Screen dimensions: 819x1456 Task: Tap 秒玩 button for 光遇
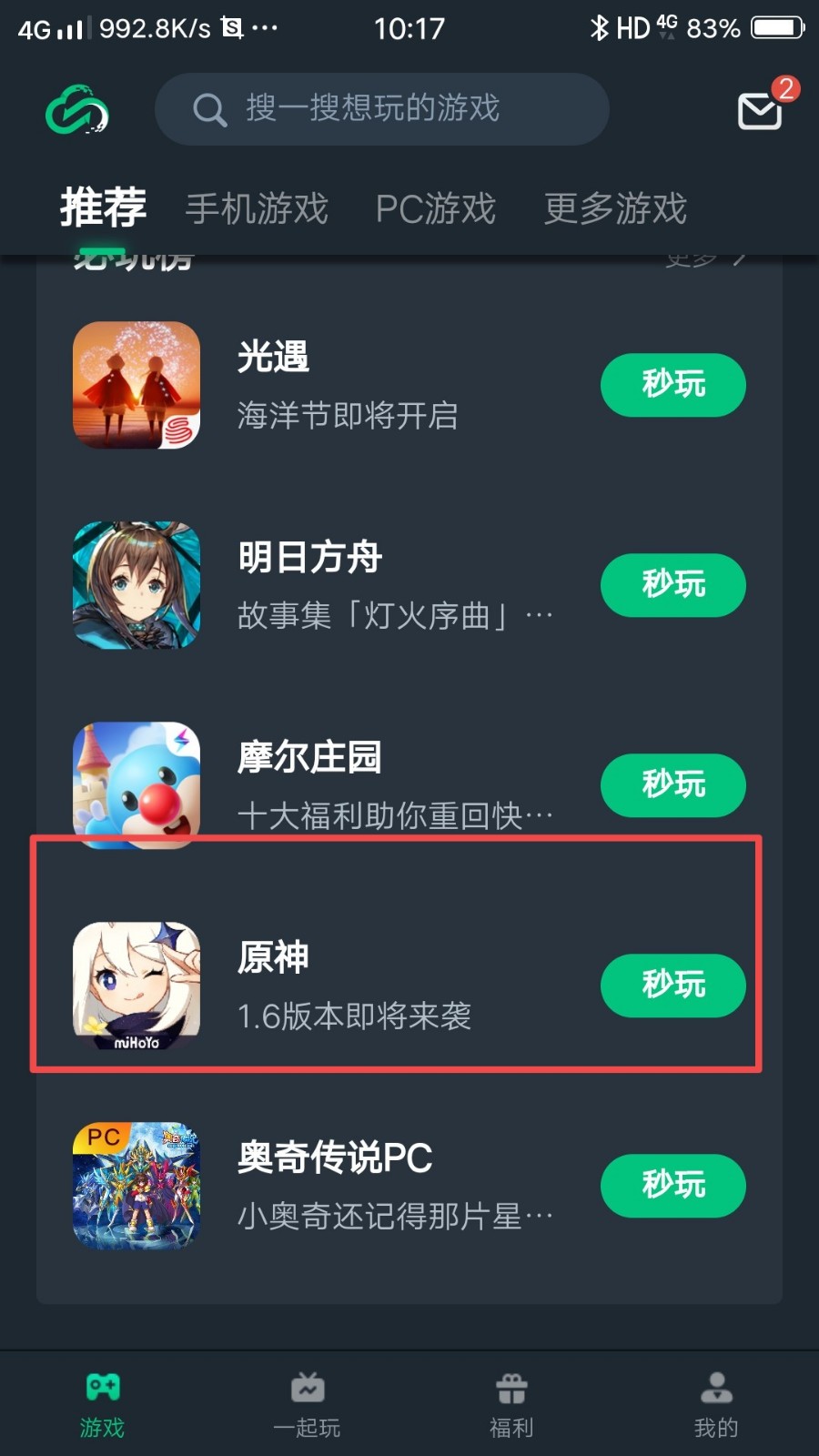[672, 386]
